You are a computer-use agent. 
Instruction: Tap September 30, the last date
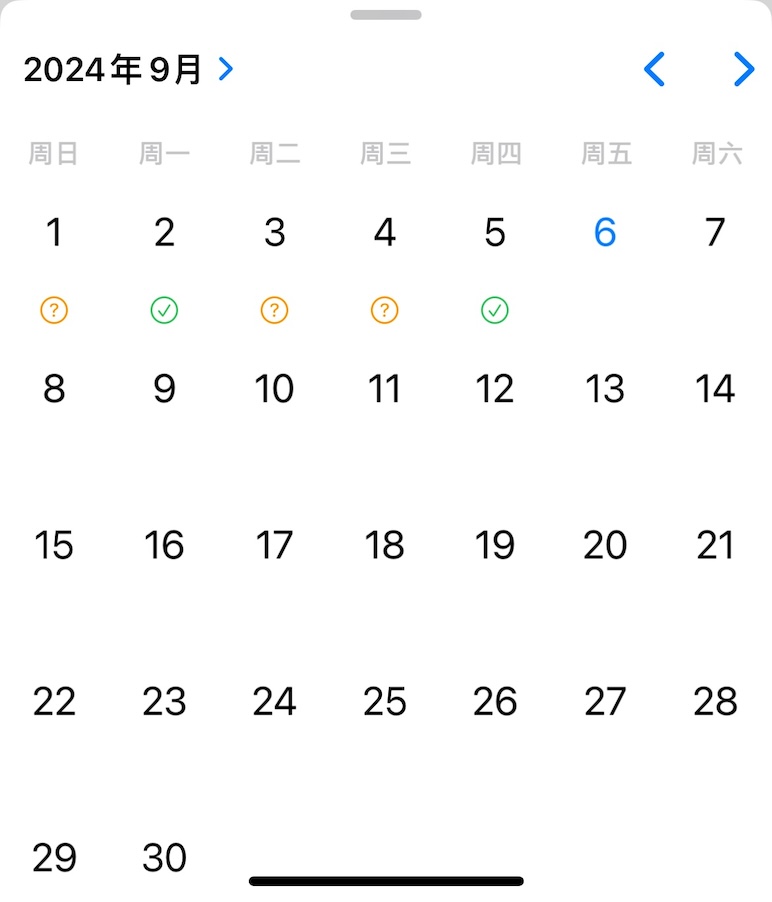(164, 857)
